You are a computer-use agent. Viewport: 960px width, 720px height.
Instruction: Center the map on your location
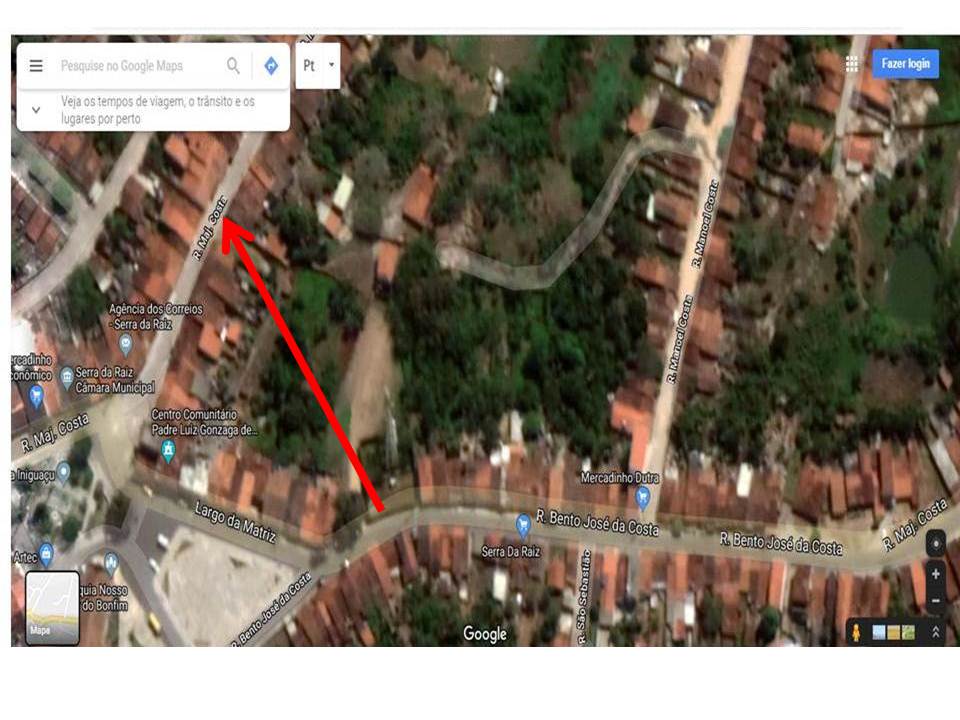pyautogui.click(x=936, y=543)
